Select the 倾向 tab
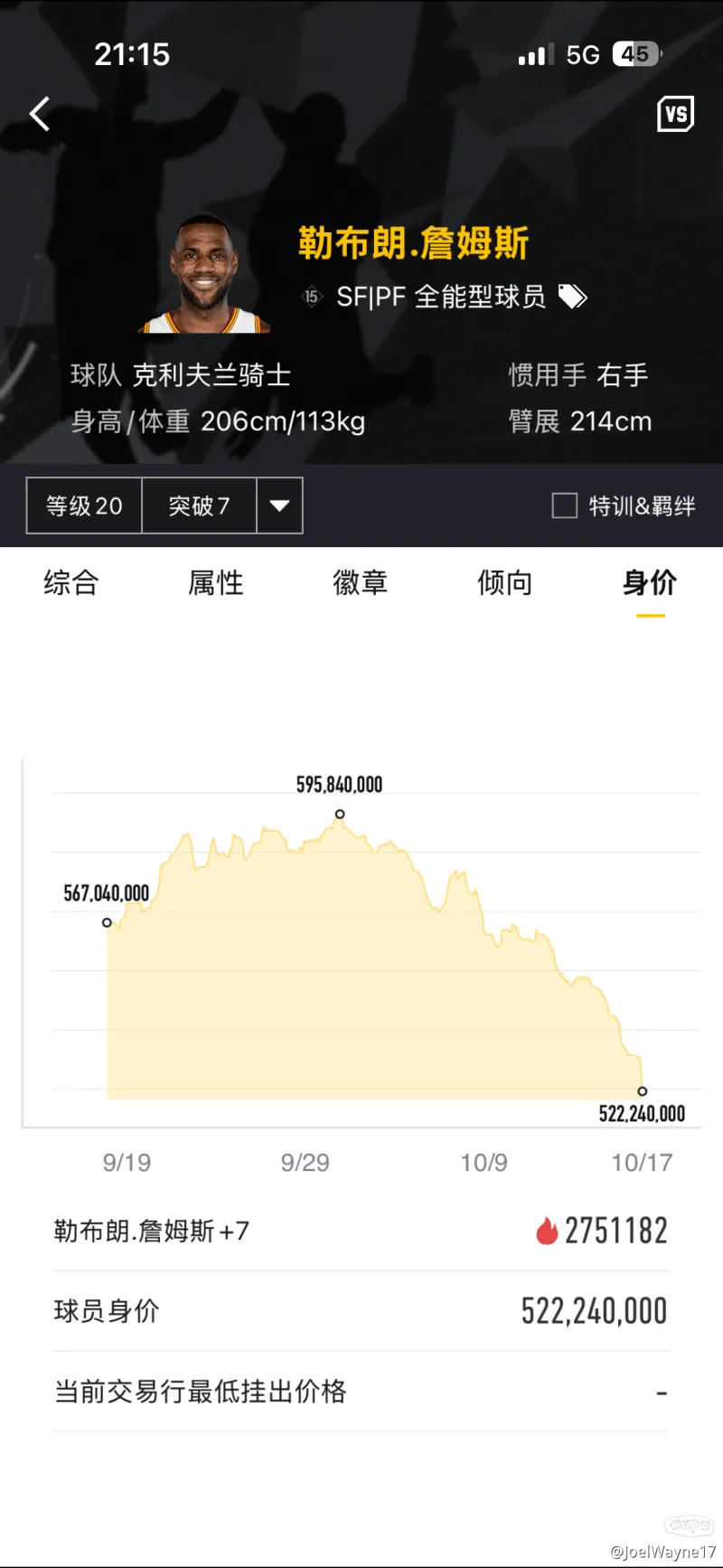The width and height of the screenshot is (723, 1568). tap(504, 583)
